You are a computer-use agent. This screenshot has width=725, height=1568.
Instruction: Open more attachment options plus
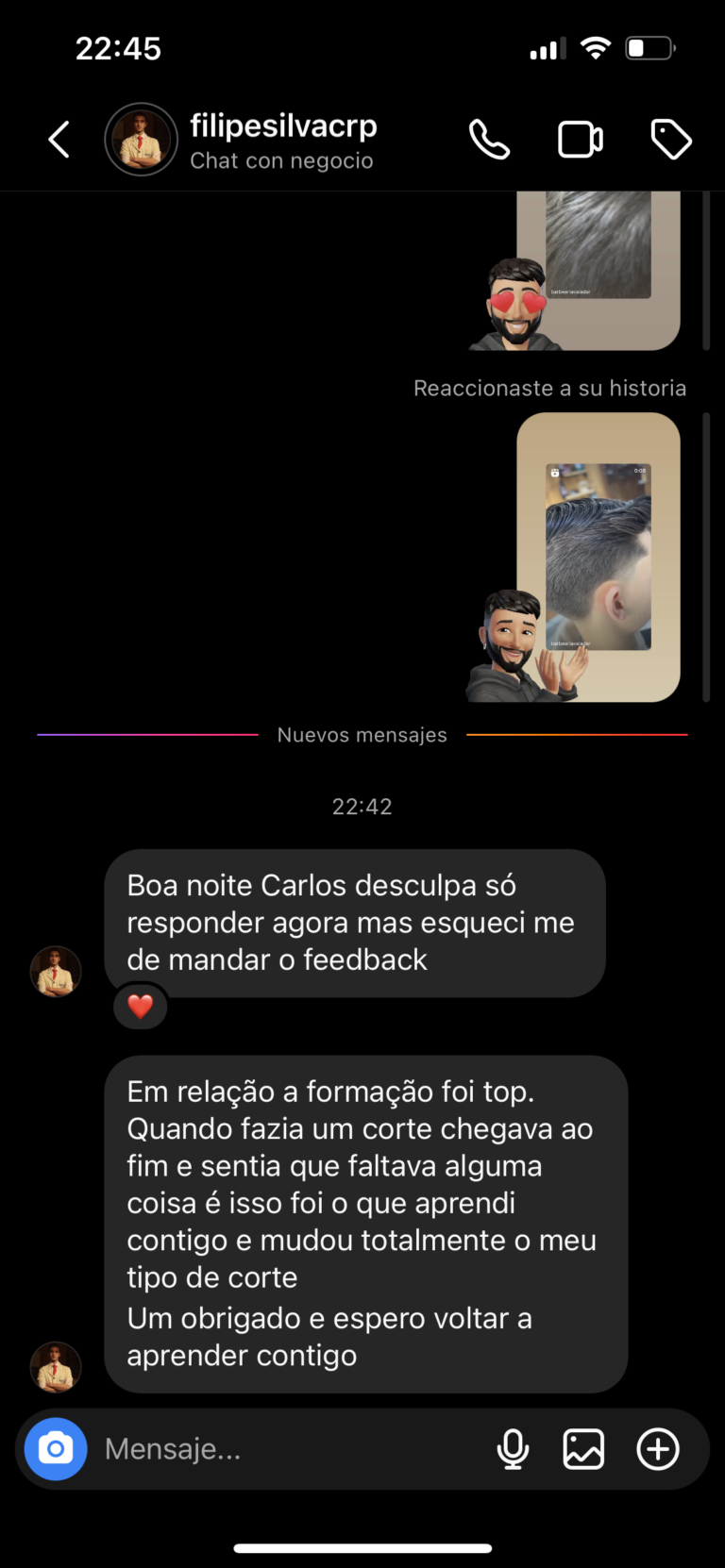(657, 1448)
